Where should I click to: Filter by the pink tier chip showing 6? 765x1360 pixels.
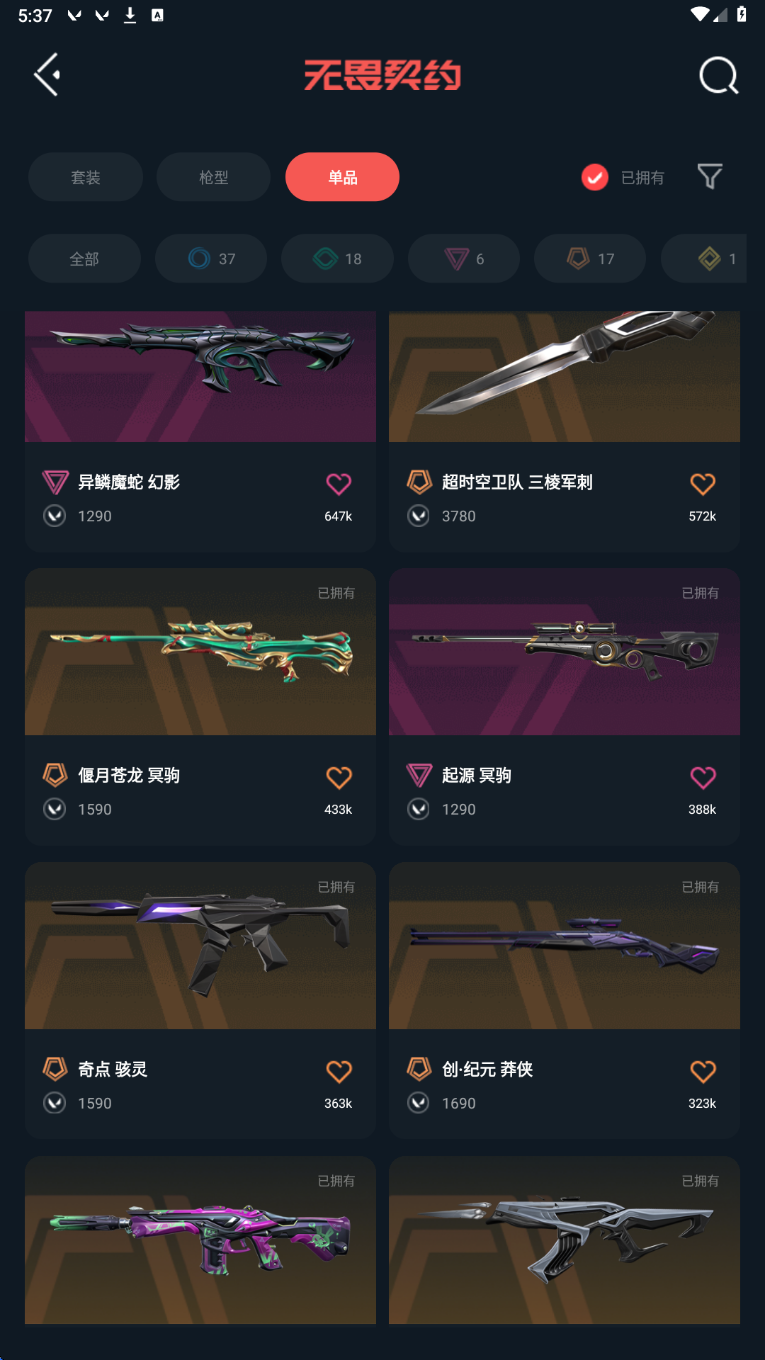464,259
